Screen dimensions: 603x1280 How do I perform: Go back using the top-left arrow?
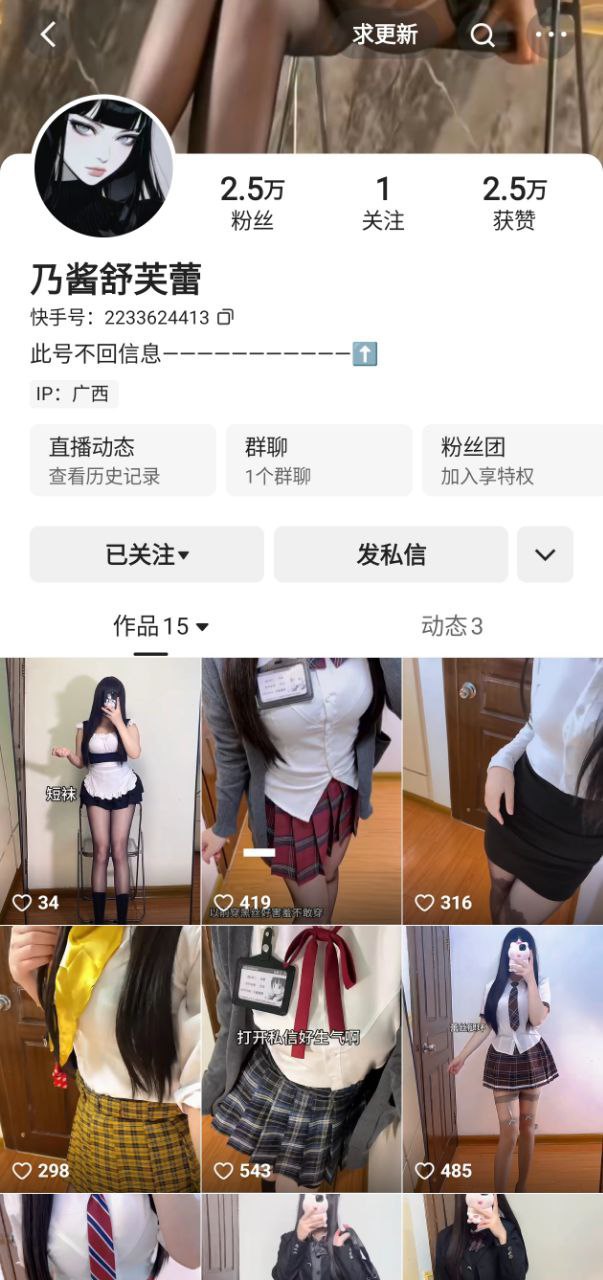point(47,35)
